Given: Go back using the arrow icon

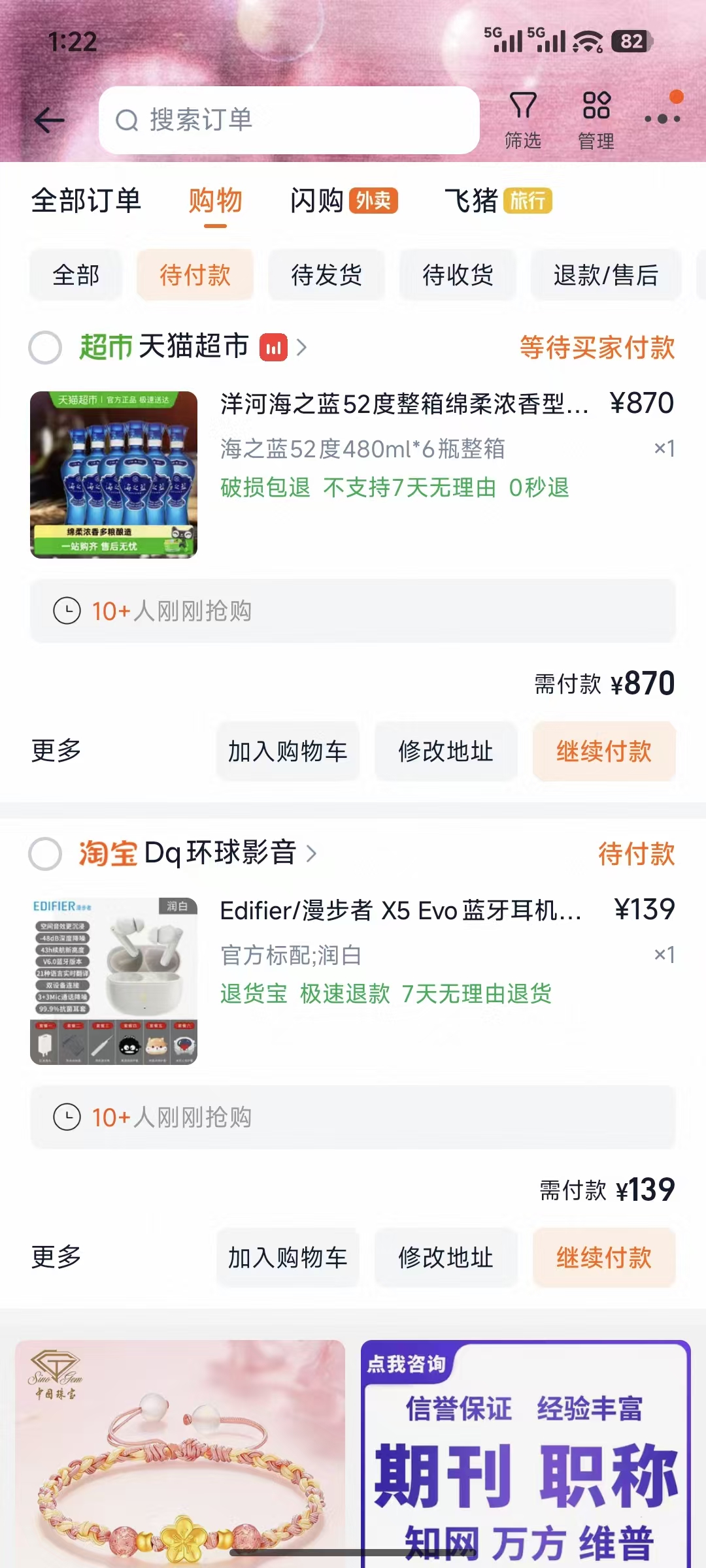Looking at the screenshot, I should [x=50, y=120].
